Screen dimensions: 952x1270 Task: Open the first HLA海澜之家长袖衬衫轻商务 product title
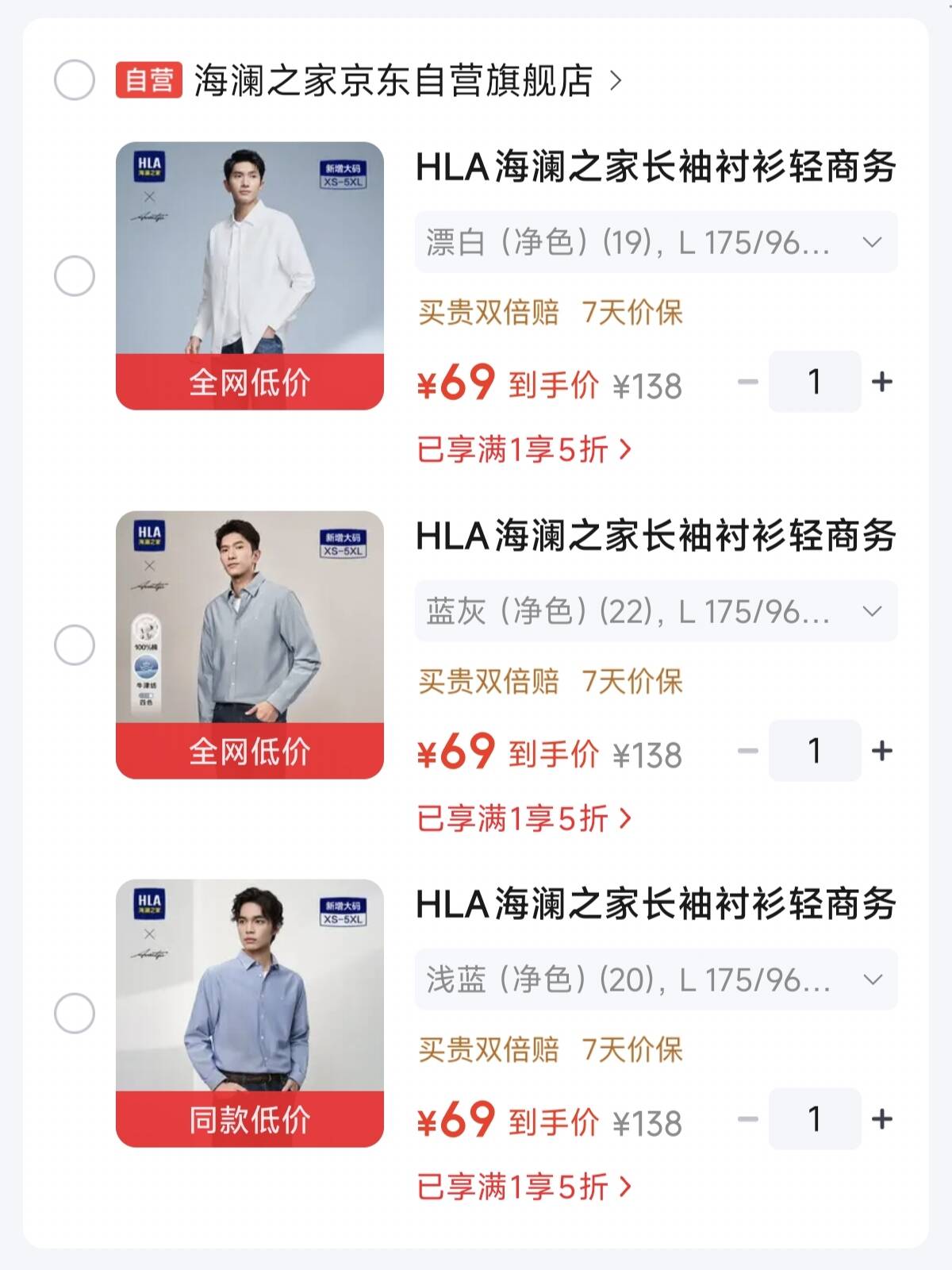tap(656, 167)
